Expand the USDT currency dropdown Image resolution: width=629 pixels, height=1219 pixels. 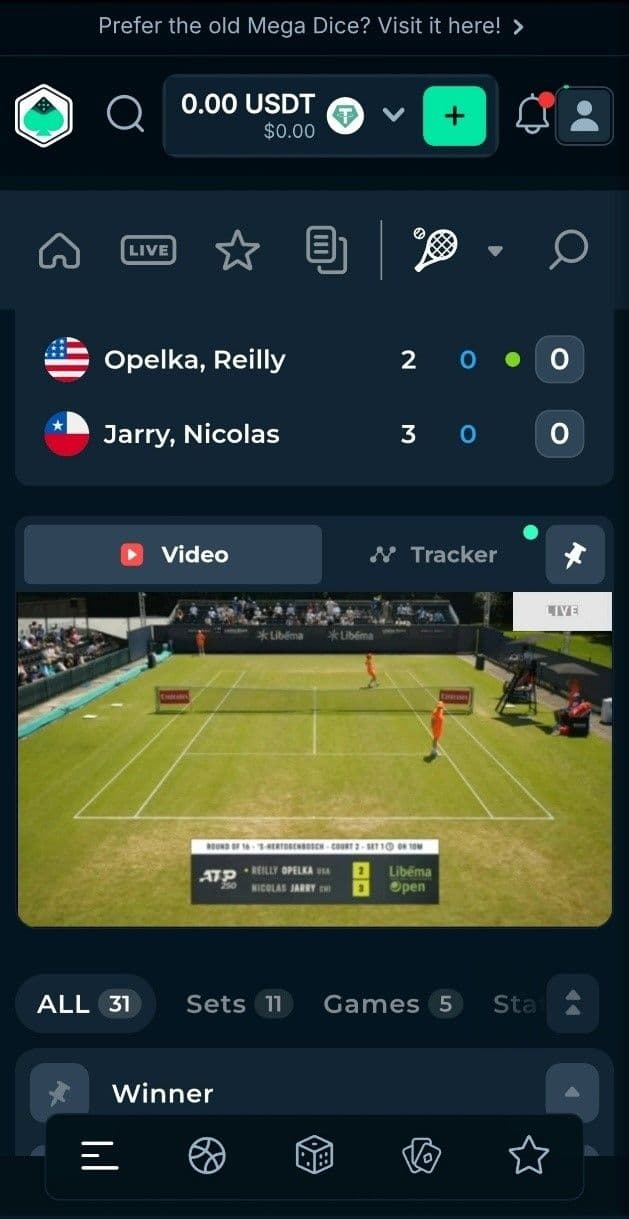coord(394,116)
